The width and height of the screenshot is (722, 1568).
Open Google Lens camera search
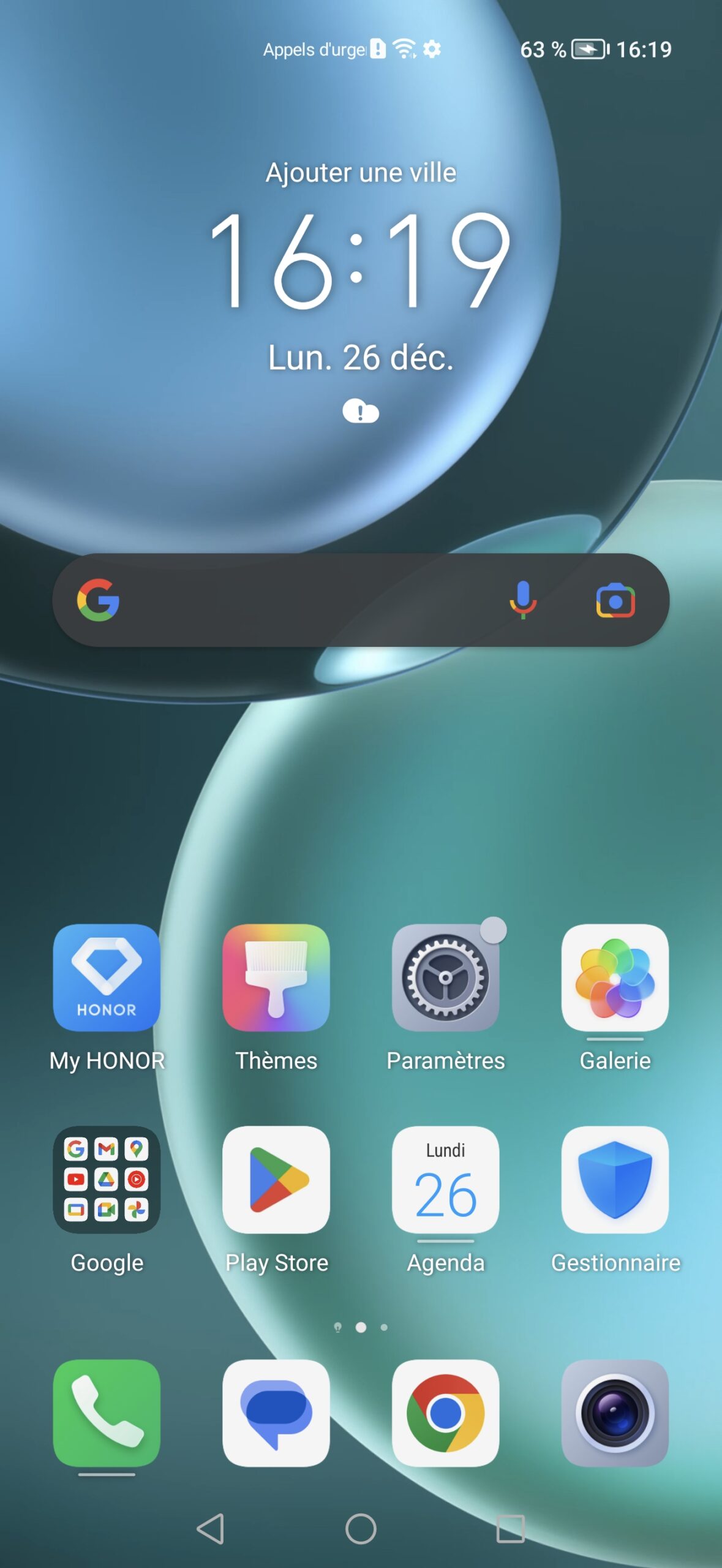point(615,600)
